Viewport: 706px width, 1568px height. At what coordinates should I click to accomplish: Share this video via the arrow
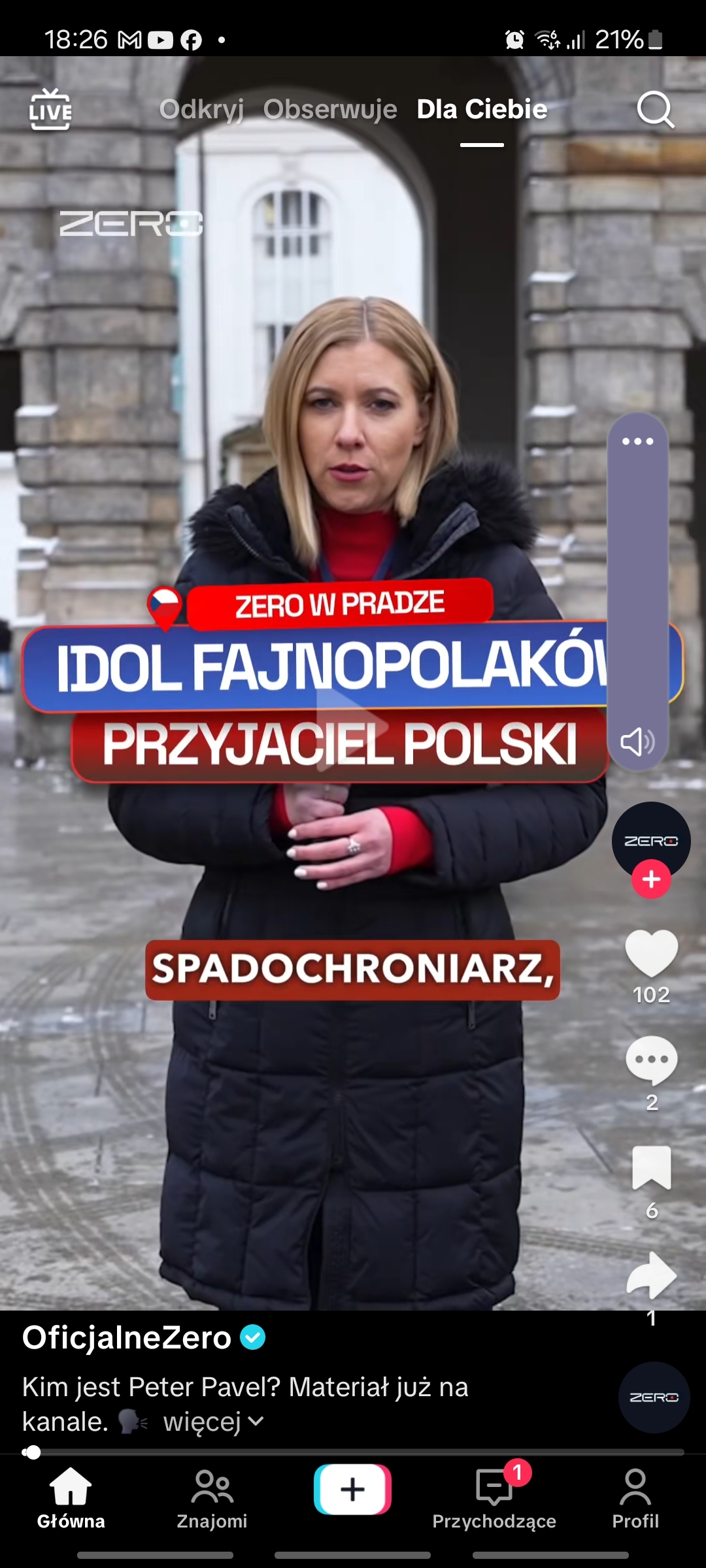tap(651, 1275)
